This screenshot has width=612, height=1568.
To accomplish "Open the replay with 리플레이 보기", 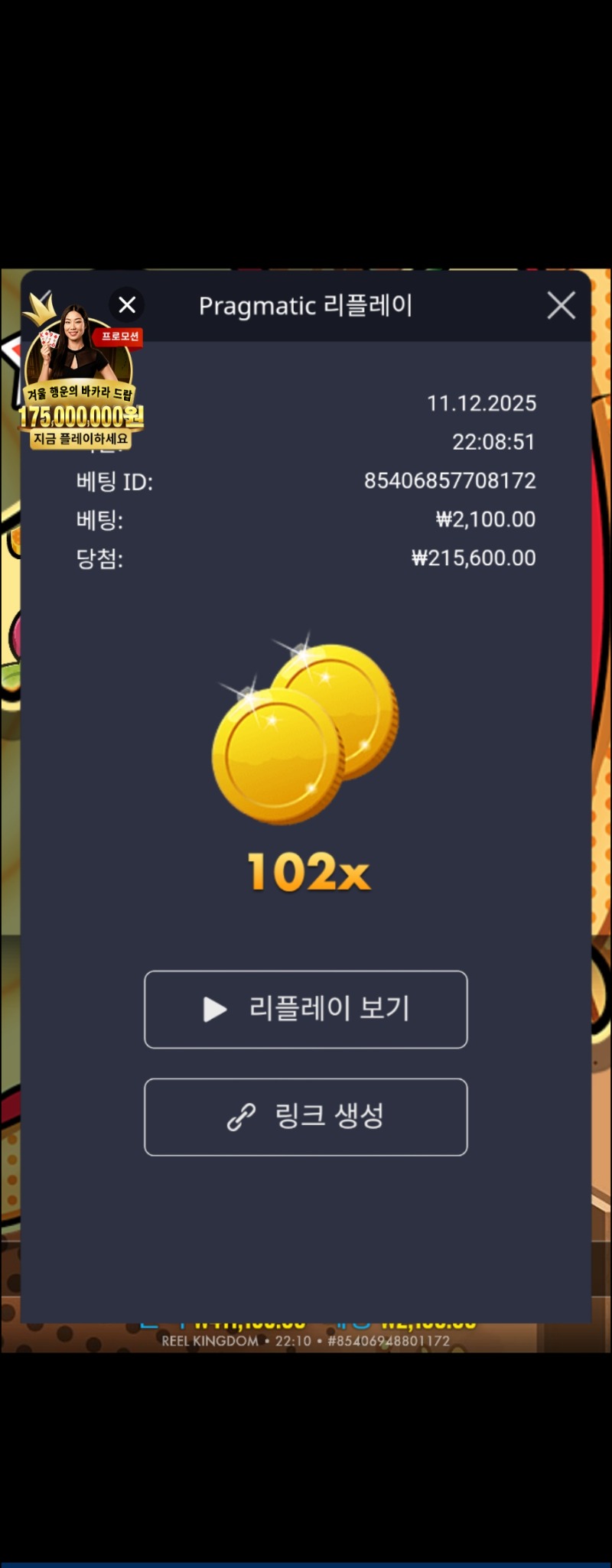I will coord(305,1010).
